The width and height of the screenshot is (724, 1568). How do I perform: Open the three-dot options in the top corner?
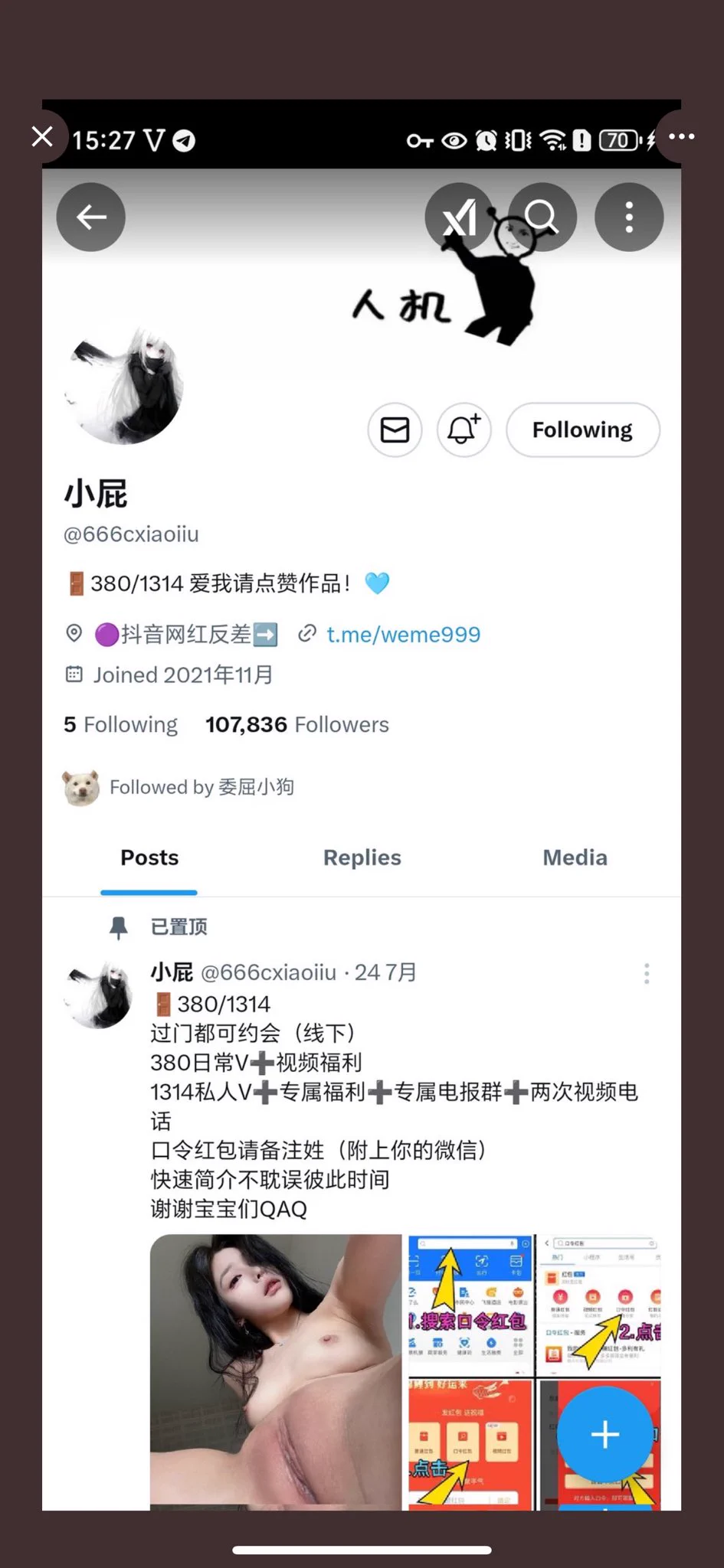coord(681,137)
